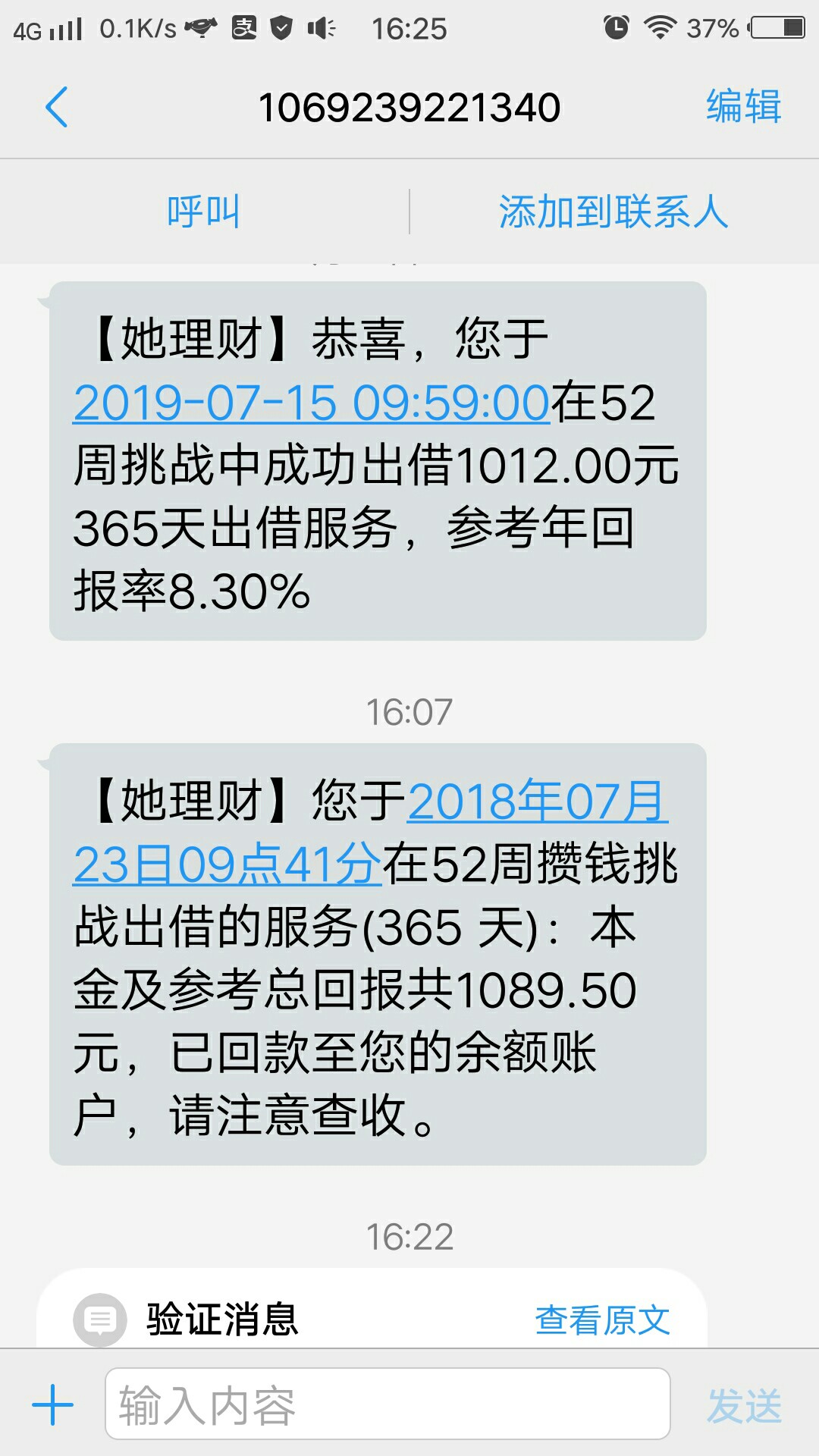Tap 查看原文 on the verification message
Viewport: 819px width, 1456px height.
[602, 1320]
